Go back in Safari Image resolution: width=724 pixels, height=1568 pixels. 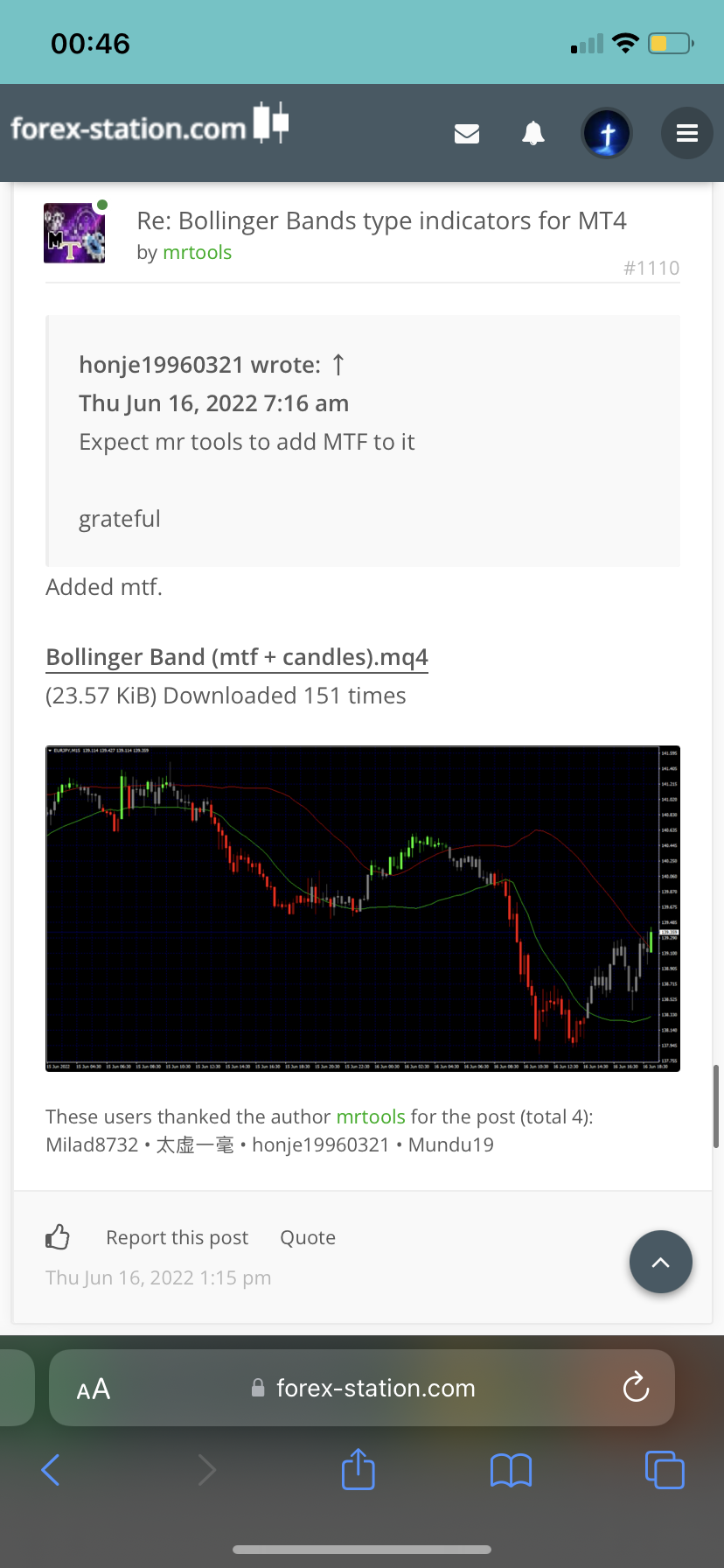click(x=51, y=1470)
